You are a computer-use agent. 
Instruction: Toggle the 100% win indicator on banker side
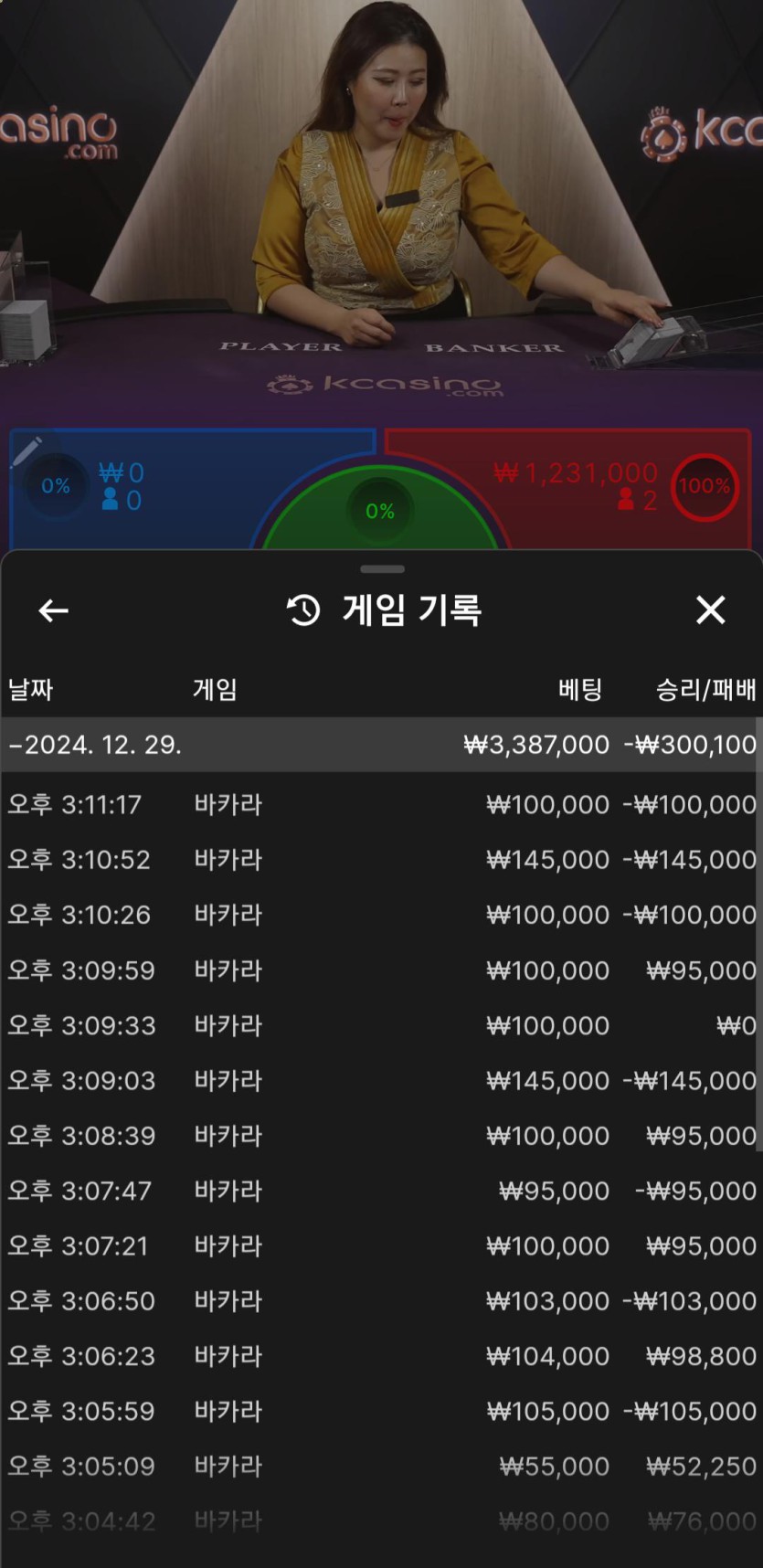pyautogui.click(x=704, y=487)
